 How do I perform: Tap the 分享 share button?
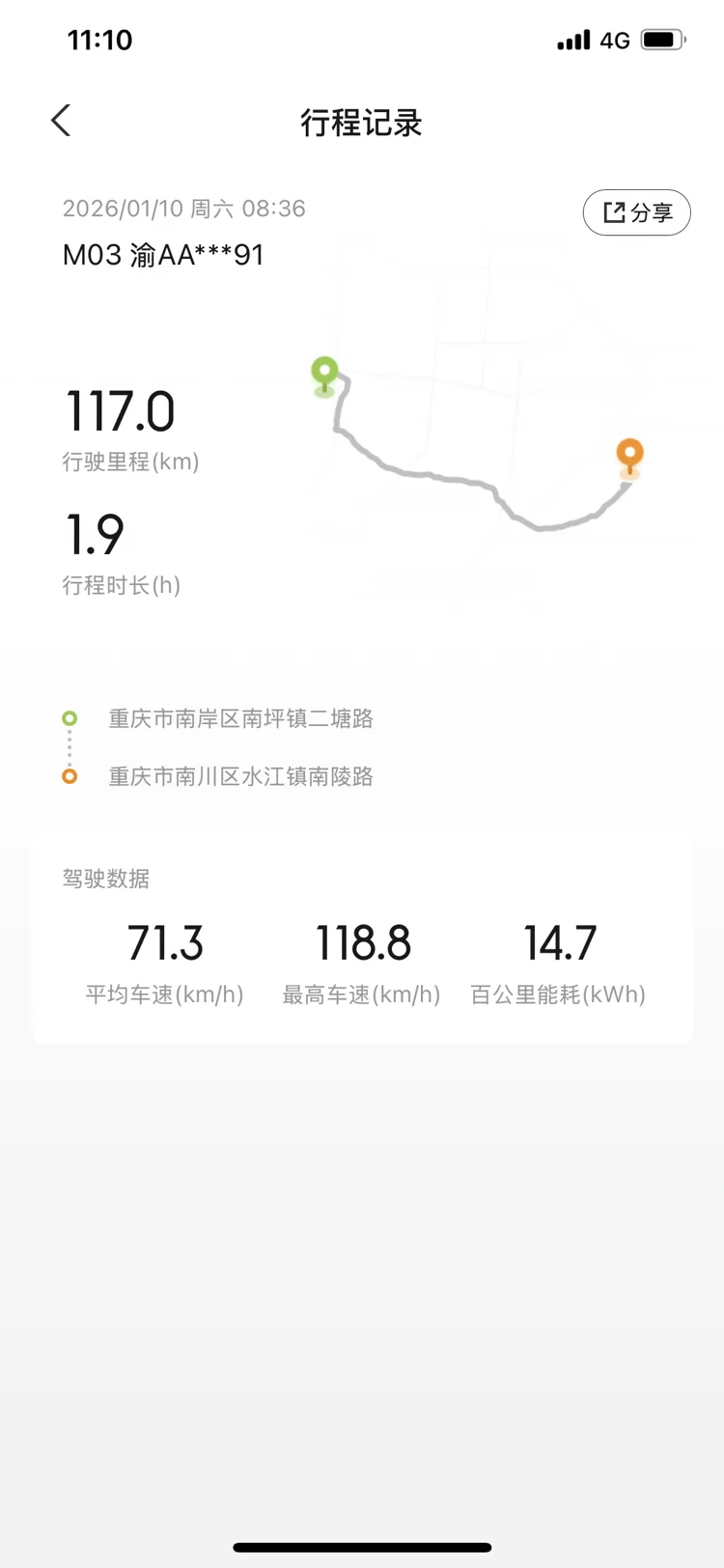click(x=636, y=213)
